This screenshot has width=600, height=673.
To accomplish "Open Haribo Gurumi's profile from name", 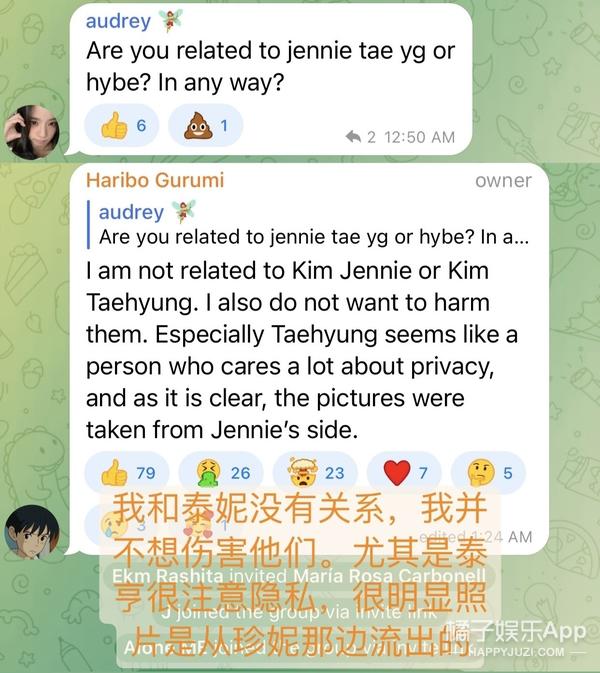I will click(155, 180).
